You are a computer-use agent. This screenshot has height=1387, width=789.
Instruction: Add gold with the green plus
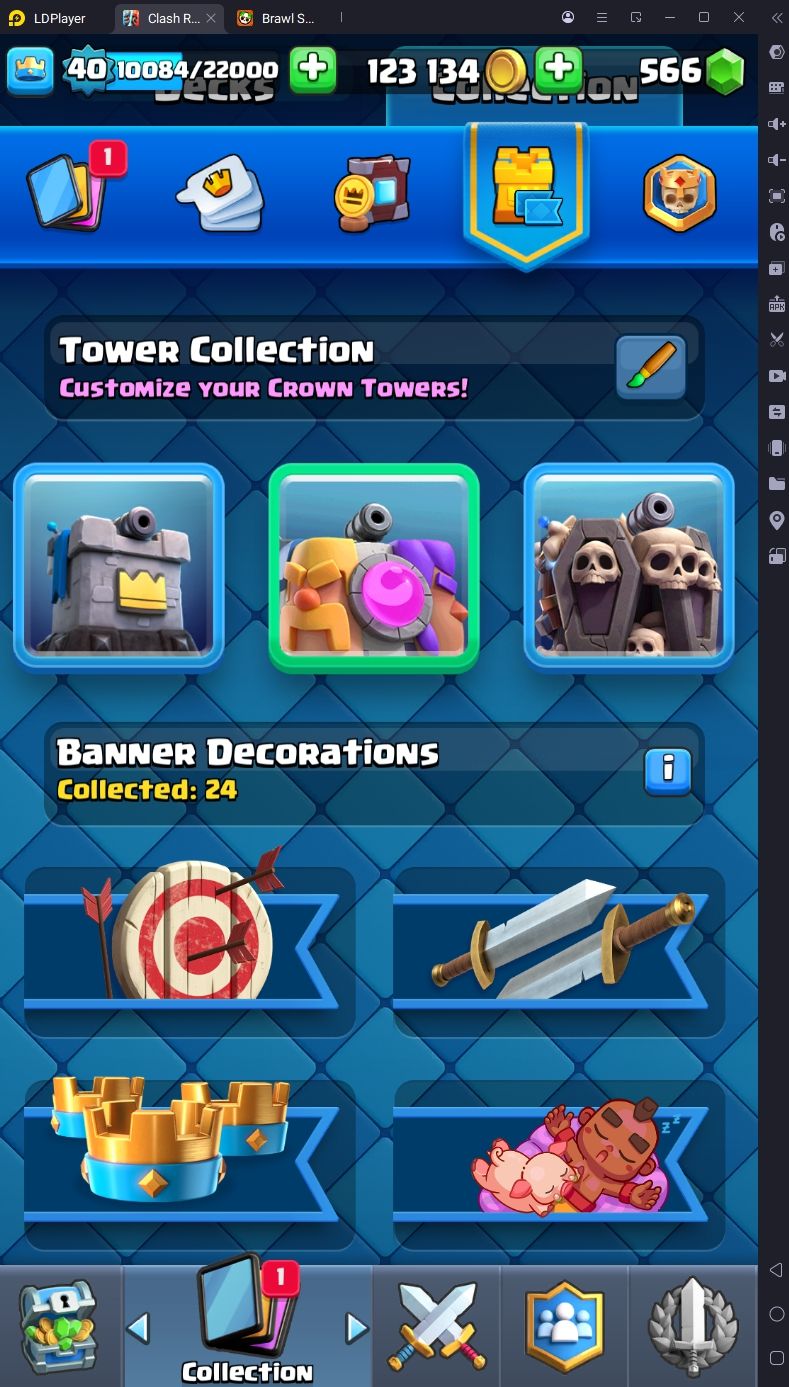[559, 70]
